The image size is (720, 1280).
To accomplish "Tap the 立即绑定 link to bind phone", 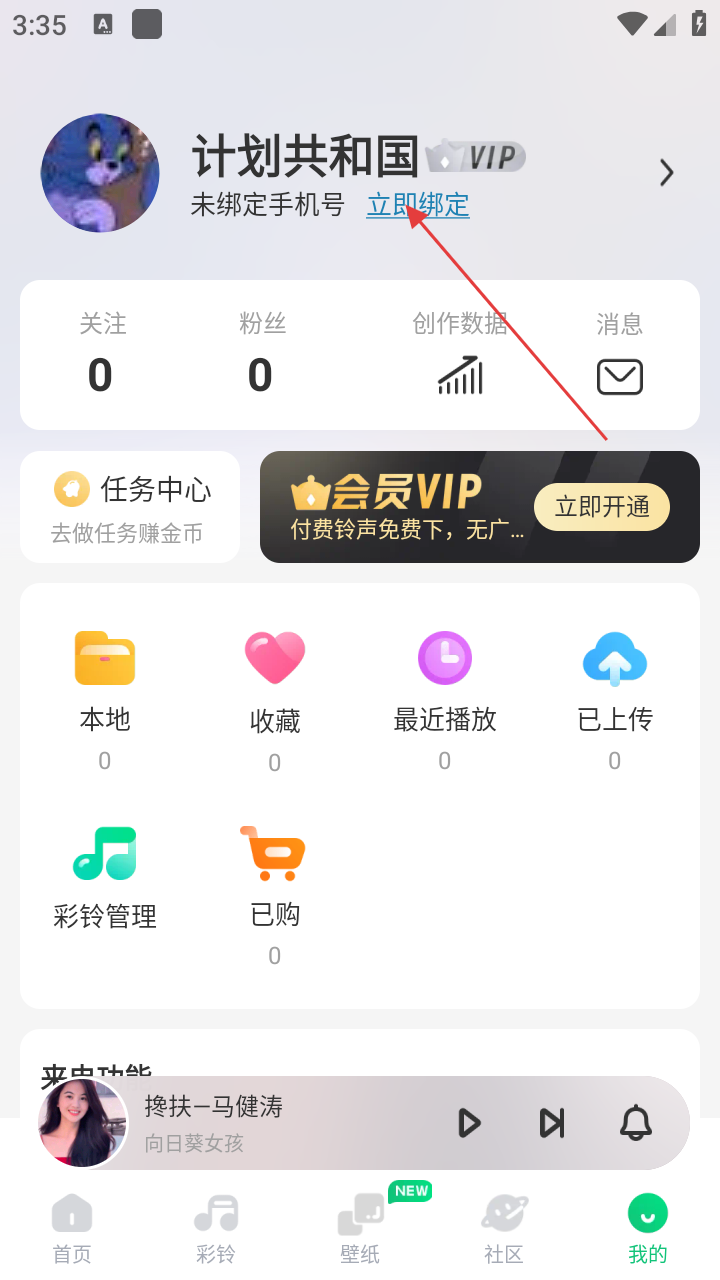I will click(418, 205).
